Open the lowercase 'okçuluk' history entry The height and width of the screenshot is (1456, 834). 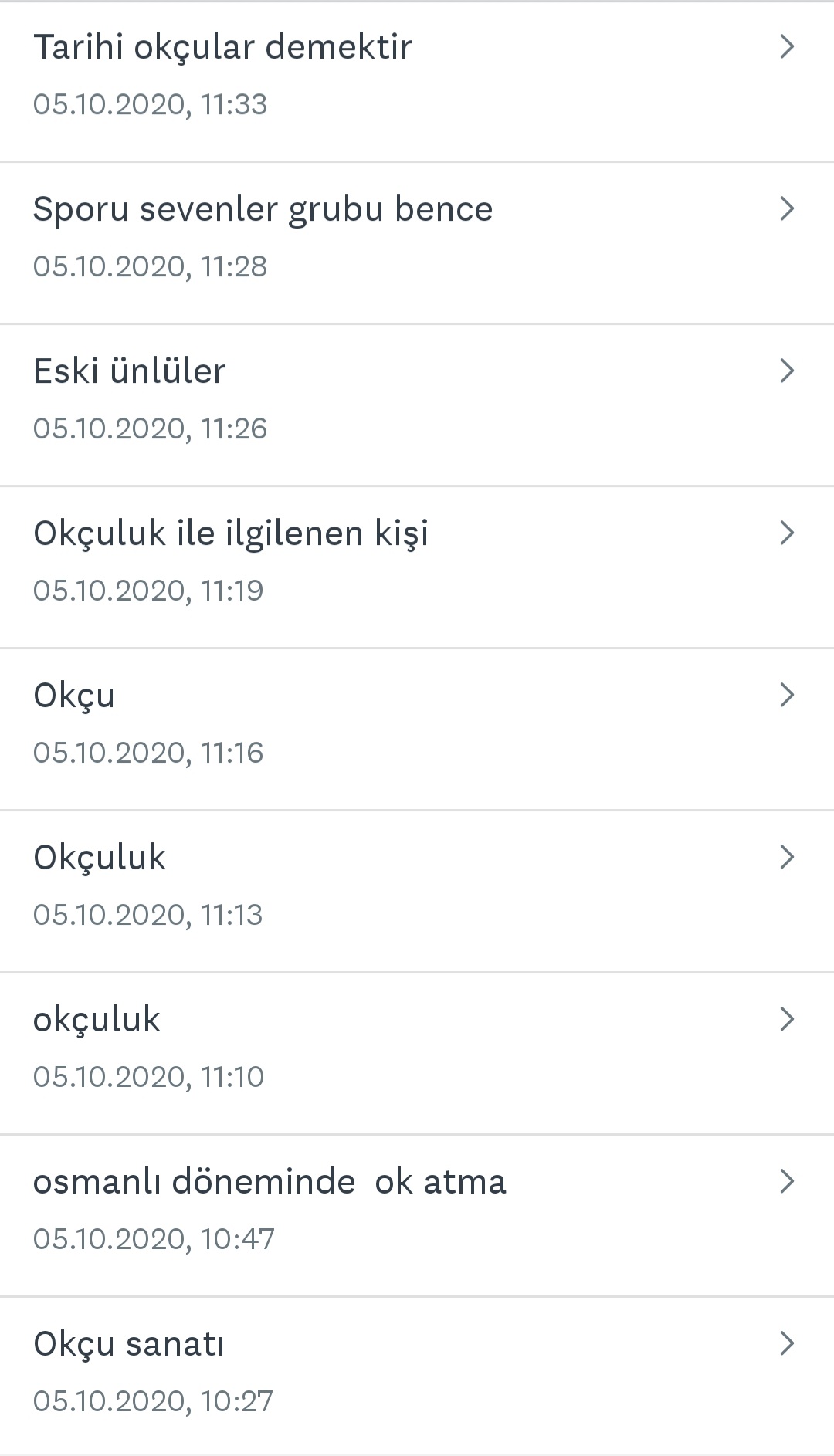pyautogui.click(x=97, y=1019)
